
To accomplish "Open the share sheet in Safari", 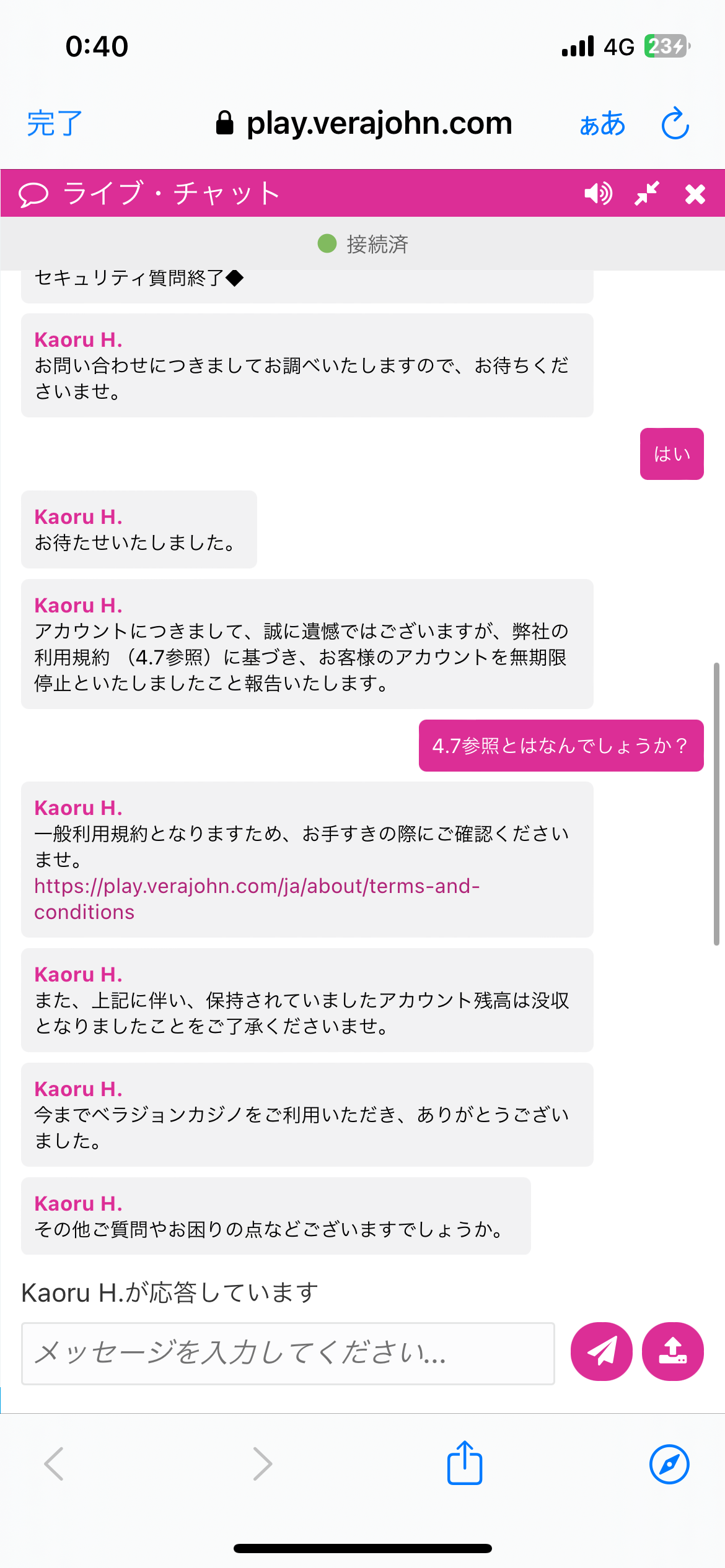I will click(x=465, y=1463).
